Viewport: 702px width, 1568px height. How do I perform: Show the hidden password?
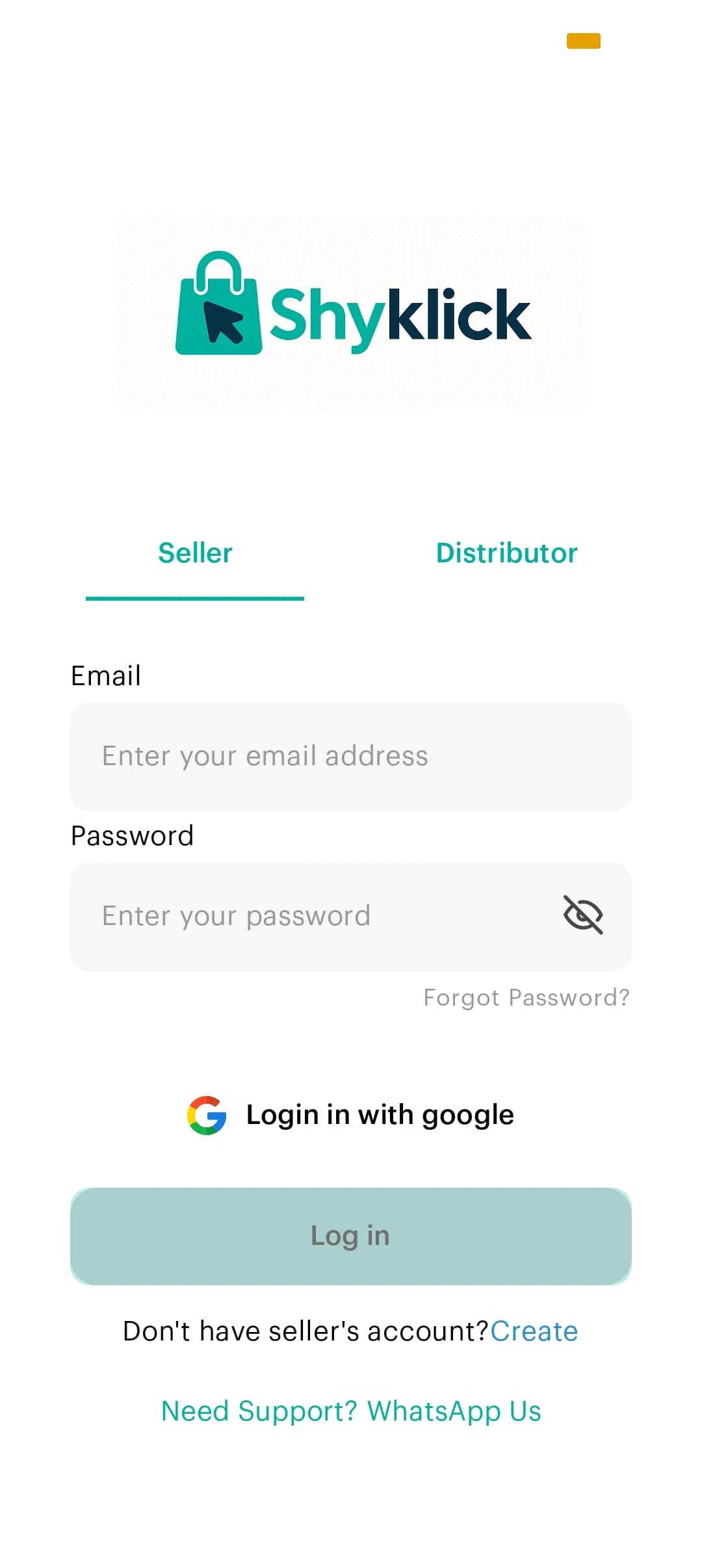[x=582, y=915]
